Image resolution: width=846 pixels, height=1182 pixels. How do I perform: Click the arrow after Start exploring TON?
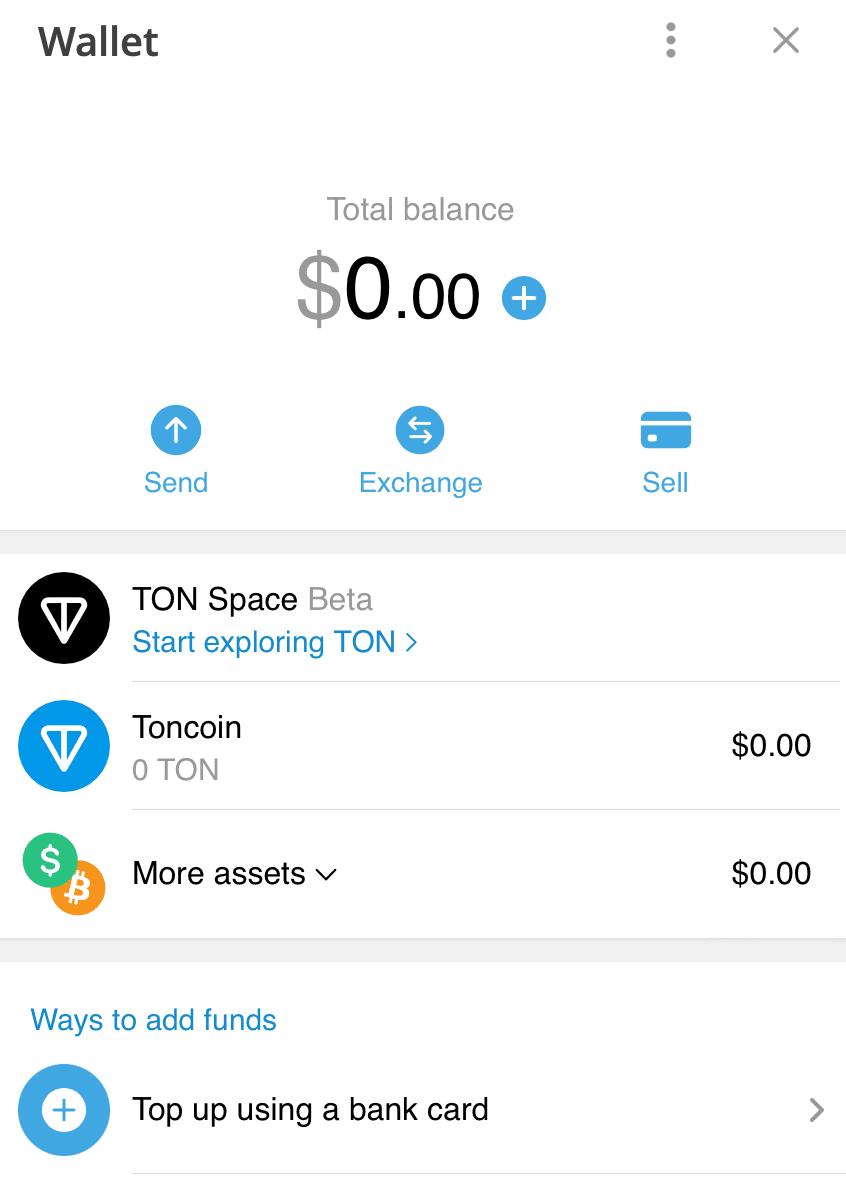pyautogui.click(x=411, y=643)
